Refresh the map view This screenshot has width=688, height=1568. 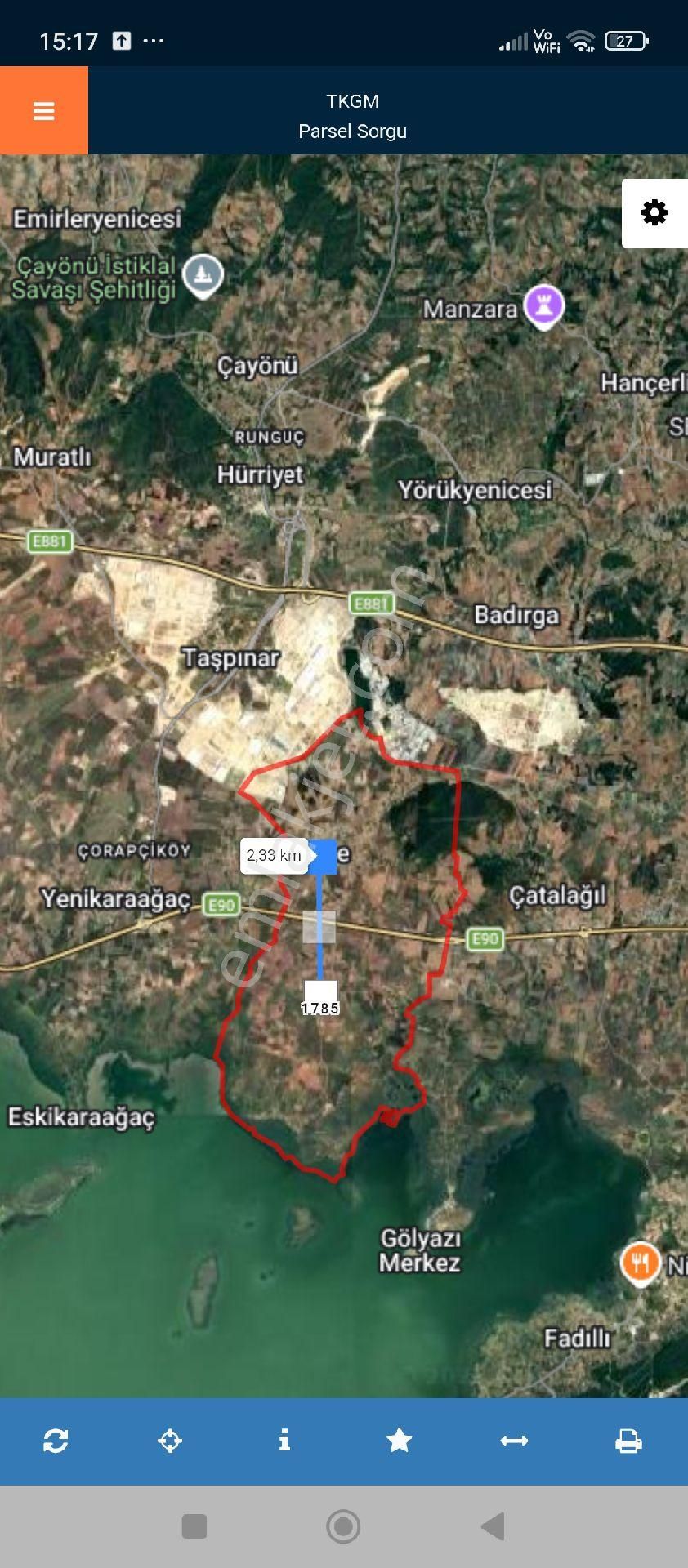tap(56, 1441)
